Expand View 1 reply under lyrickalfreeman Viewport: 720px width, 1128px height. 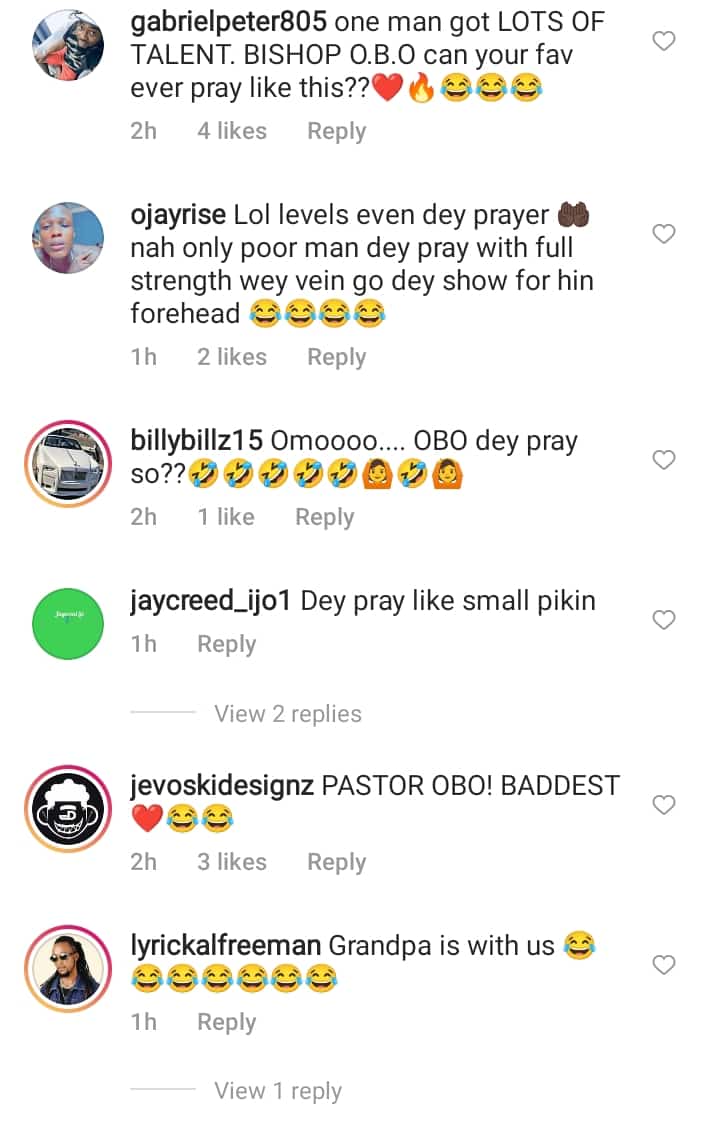277,1092
